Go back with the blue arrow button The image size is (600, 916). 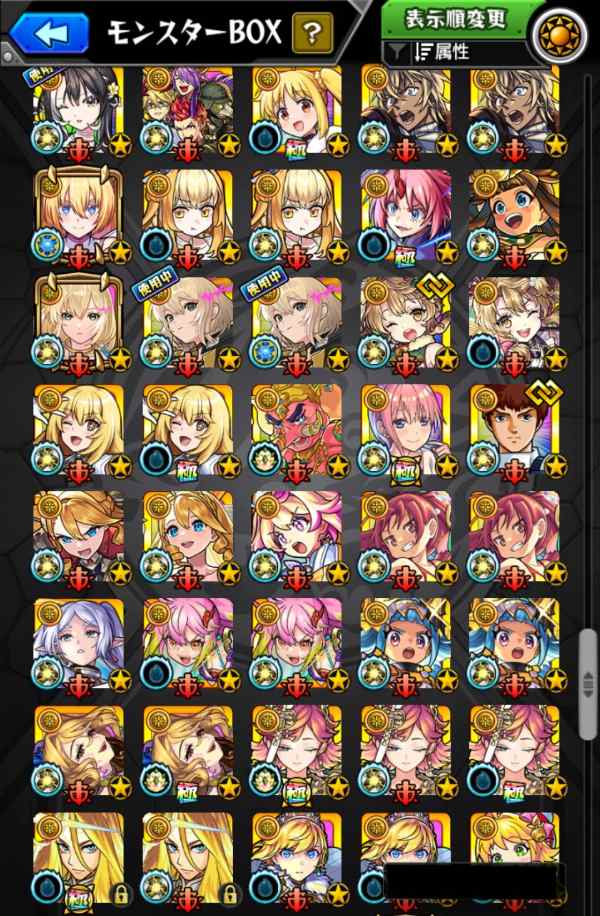tap(50, 34)
